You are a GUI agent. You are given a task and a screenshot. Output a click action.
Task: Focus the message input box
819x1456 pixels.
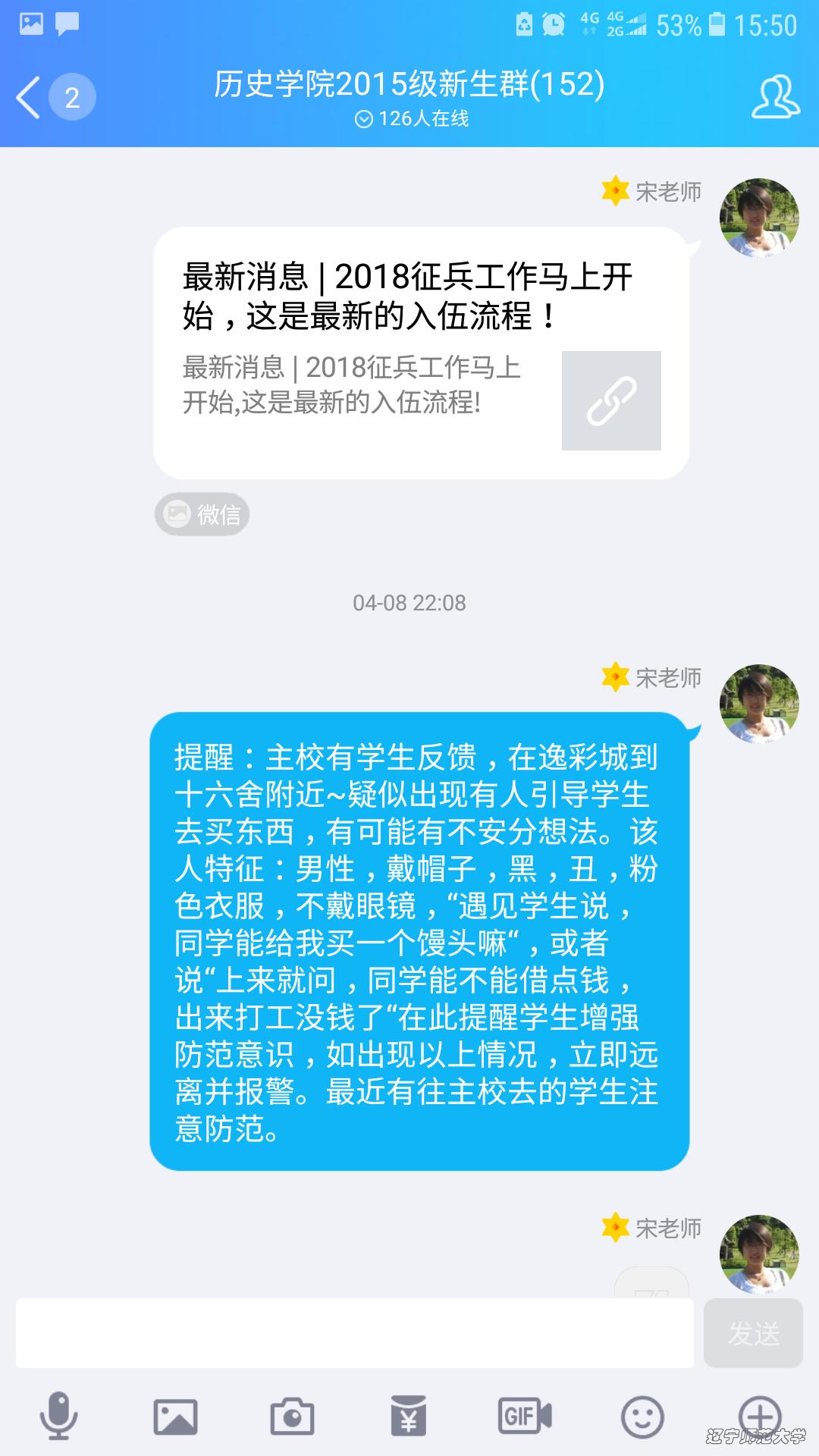pyautogui.click(x=354, y=1333)
